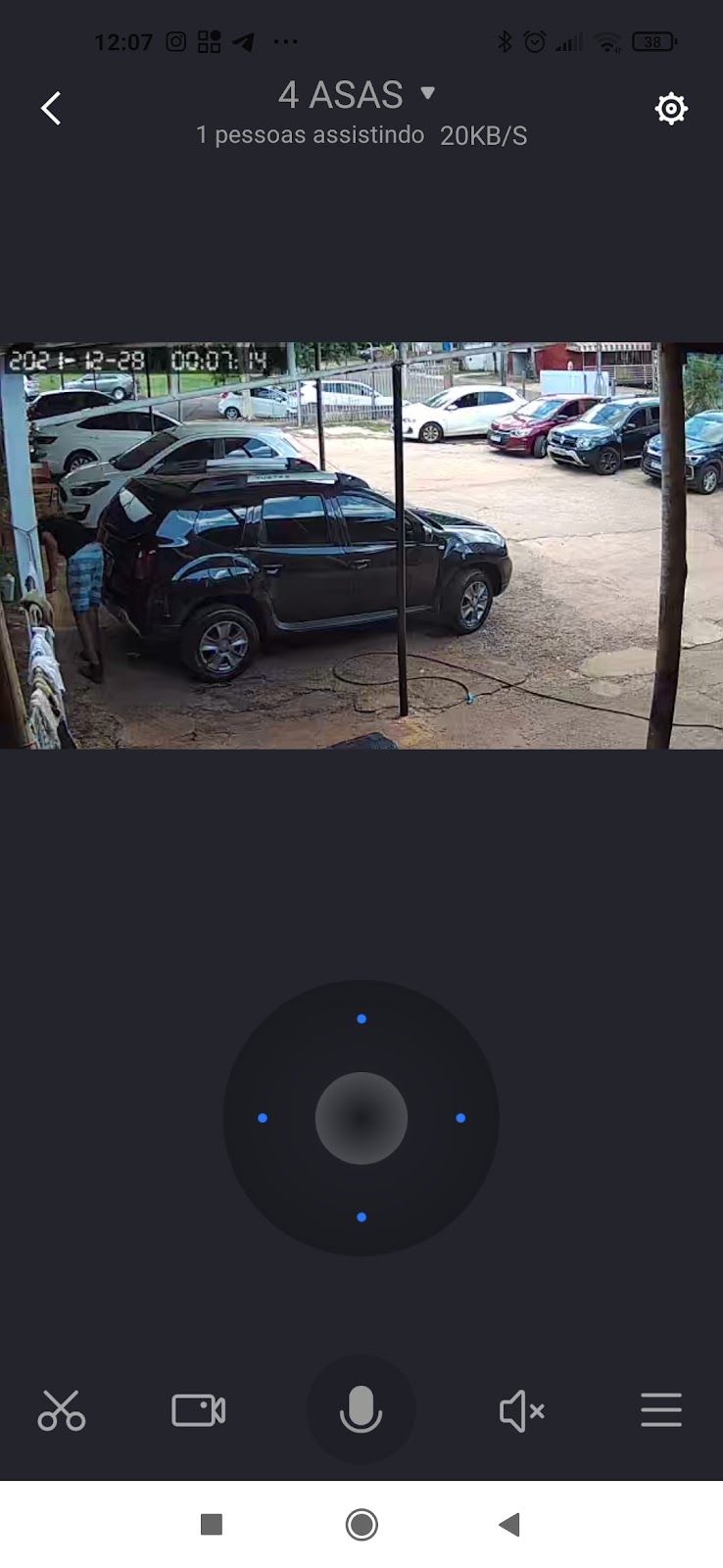Pan camera left with the left dot
This screenshot has height=1568, width=723.
click(263, 1118)
